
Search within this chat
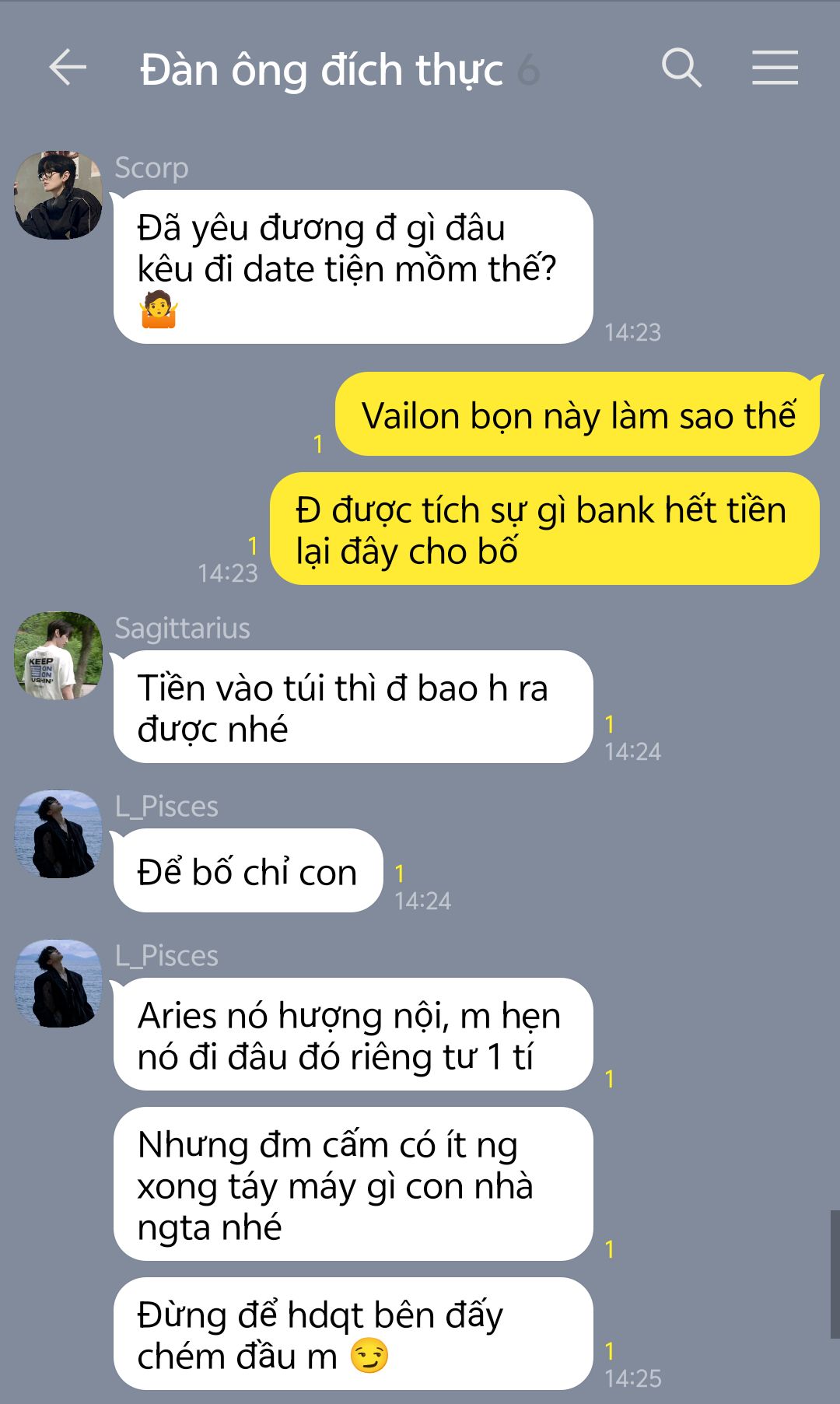coord(682,68)
